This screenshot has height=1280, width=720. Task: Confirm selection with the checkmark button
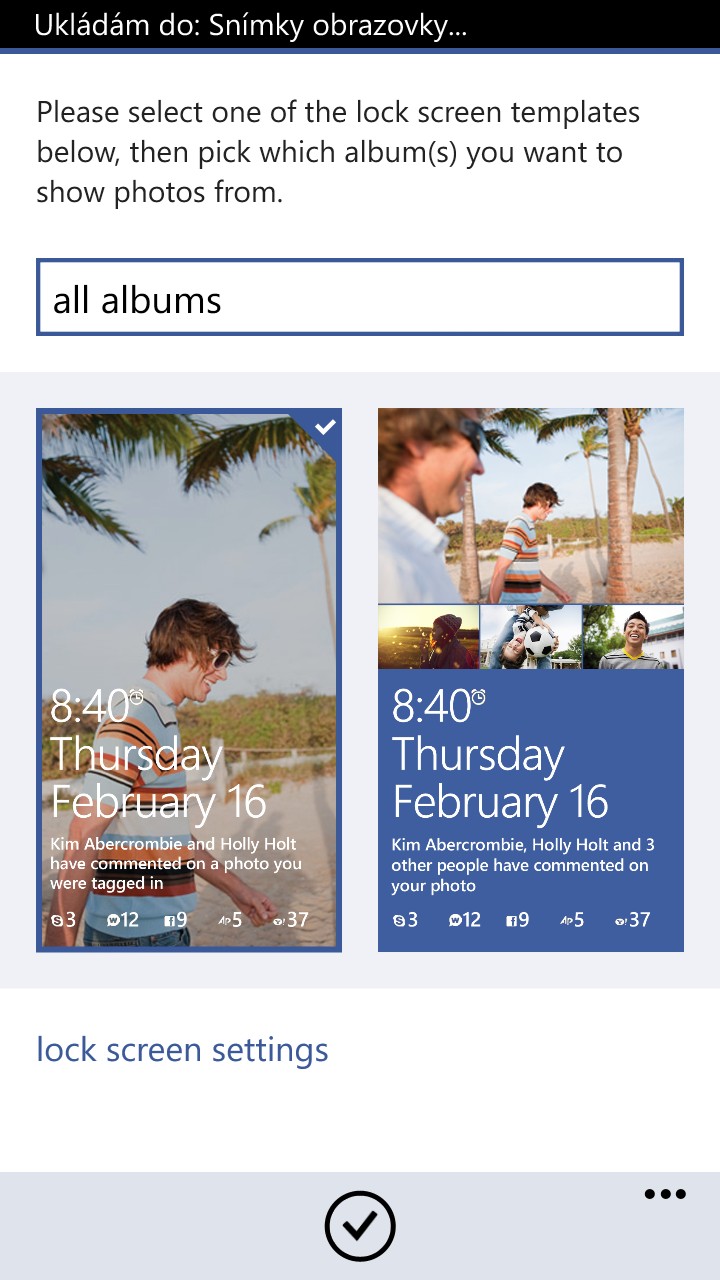(360, 1226)
